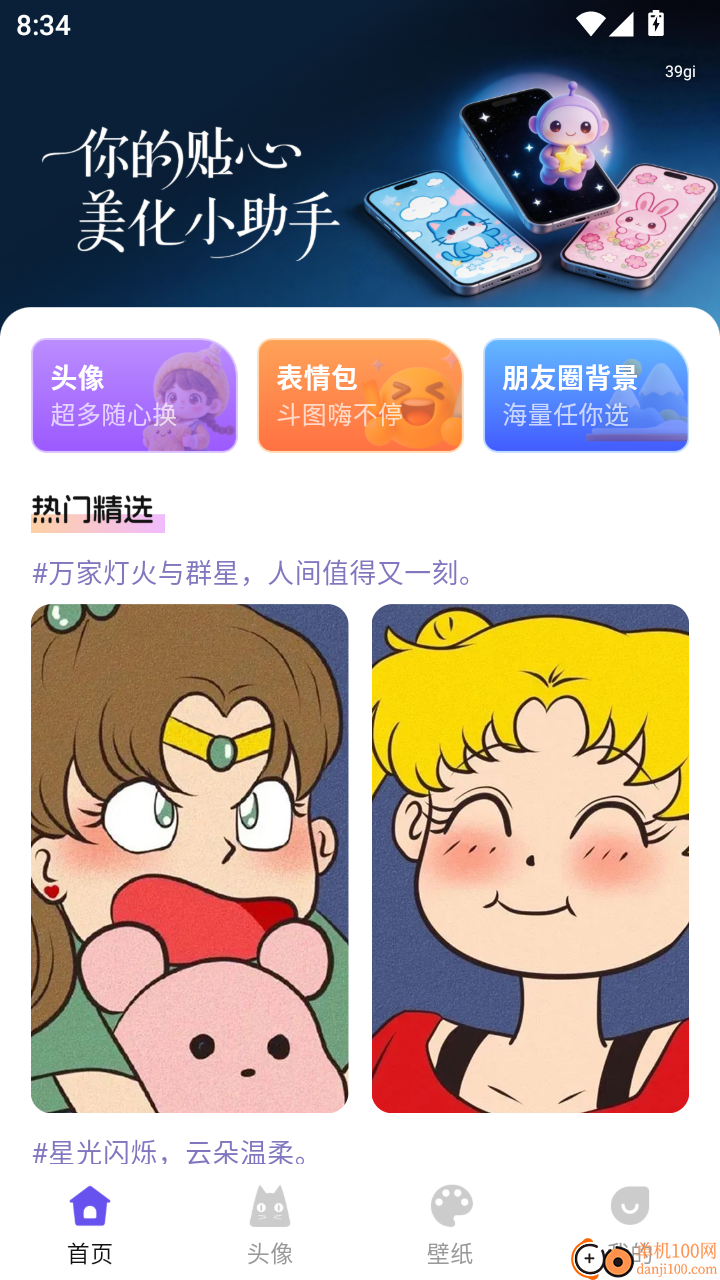Open the 首页 home tab icon
720x1280 pixels.
[x=90, y=1207]
